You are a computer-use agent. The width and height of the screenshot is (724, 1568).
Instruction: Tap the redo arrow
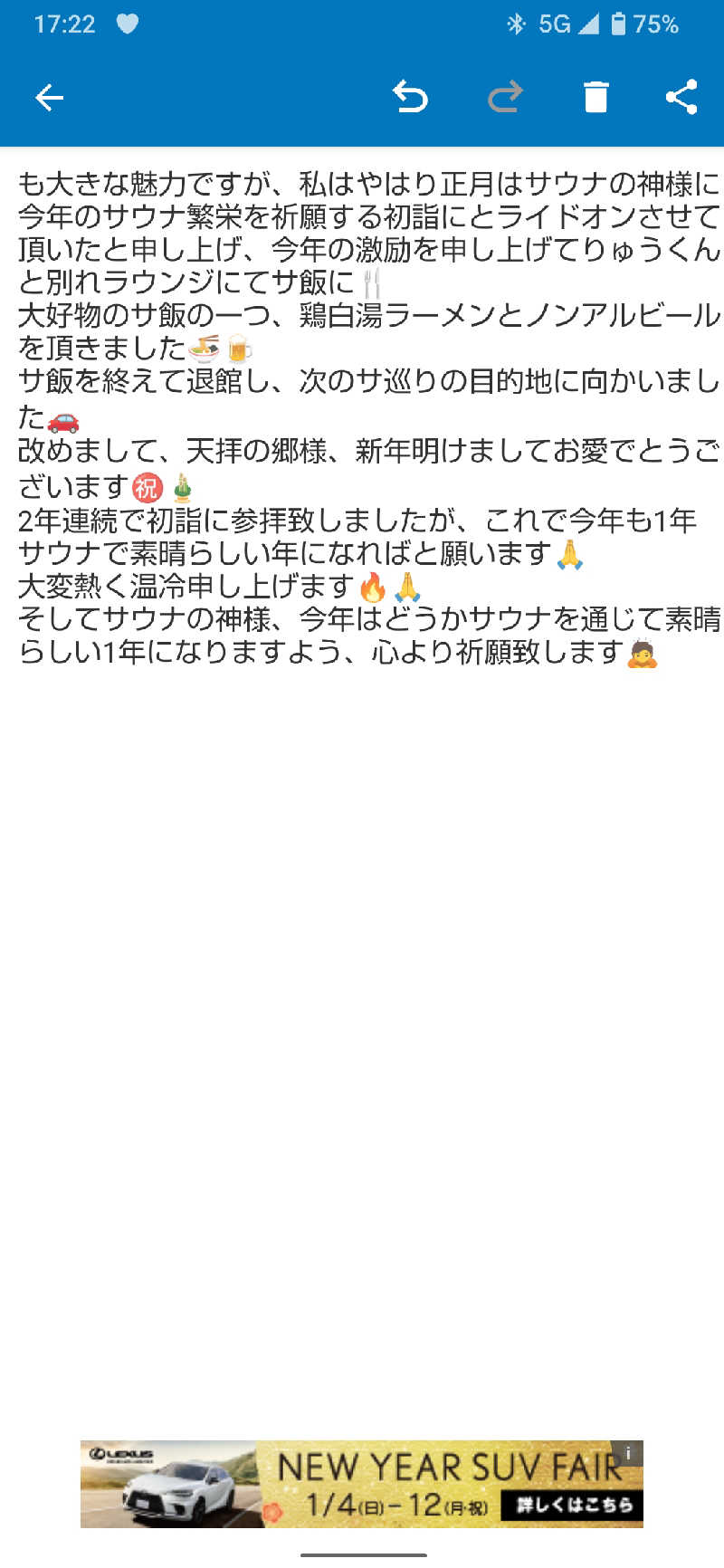click(x=505, y=97)
